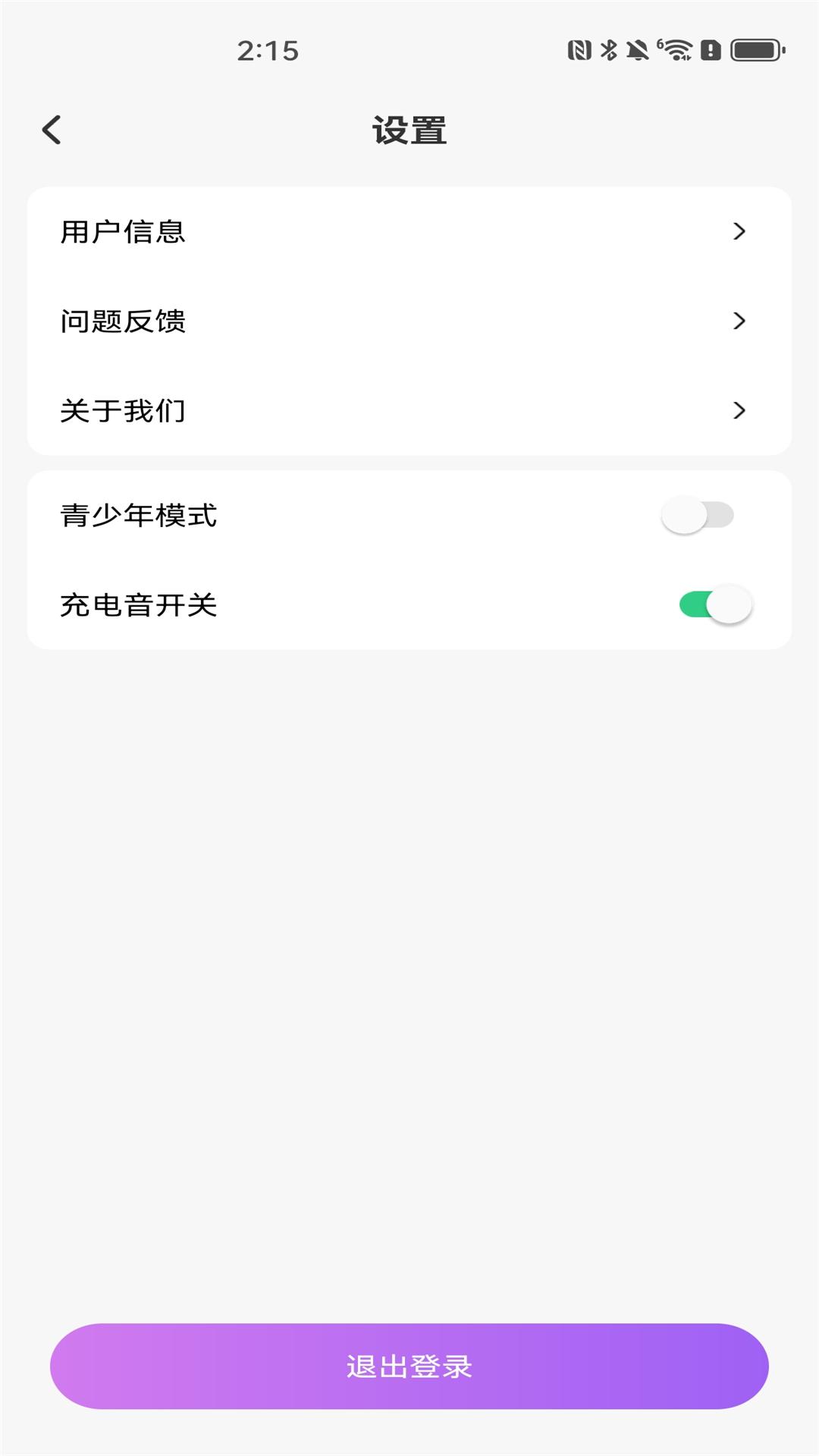Enable 青少年模式 with its switch
Image resolution: width=819 pixels, height=1456 pixels.
(696, 514)
